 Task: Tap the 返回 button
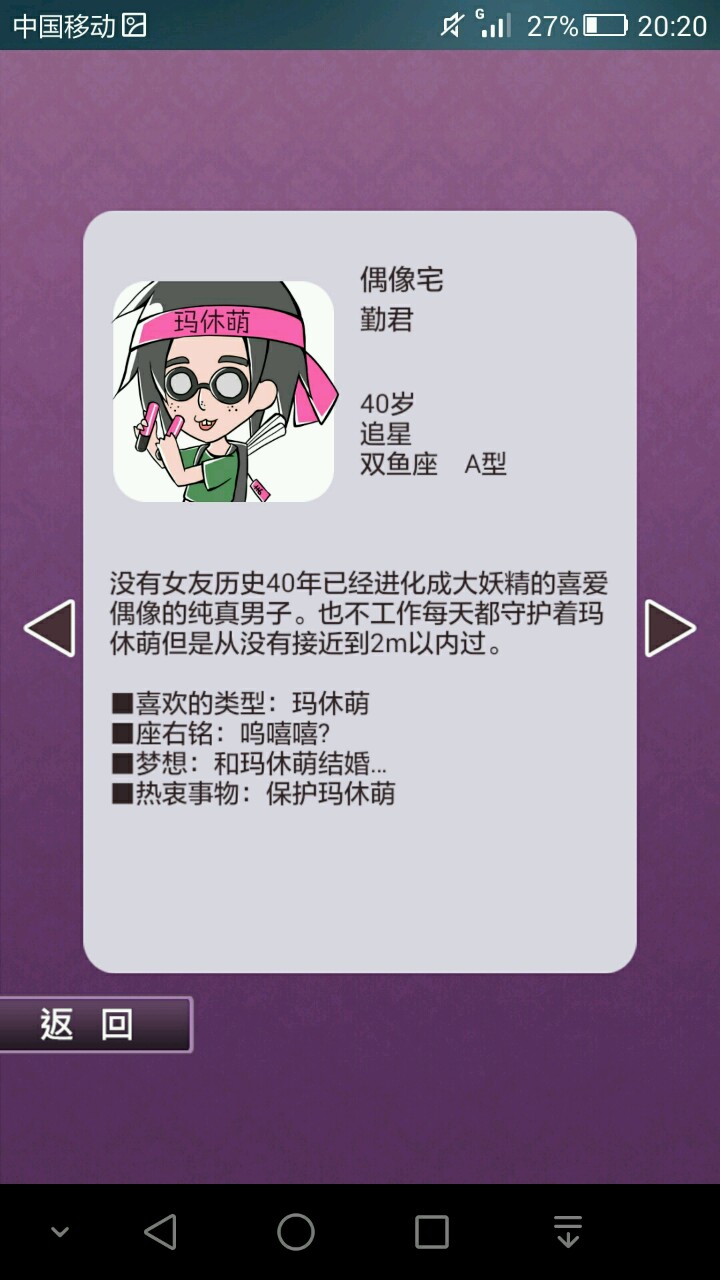[x=95, y=1024]
